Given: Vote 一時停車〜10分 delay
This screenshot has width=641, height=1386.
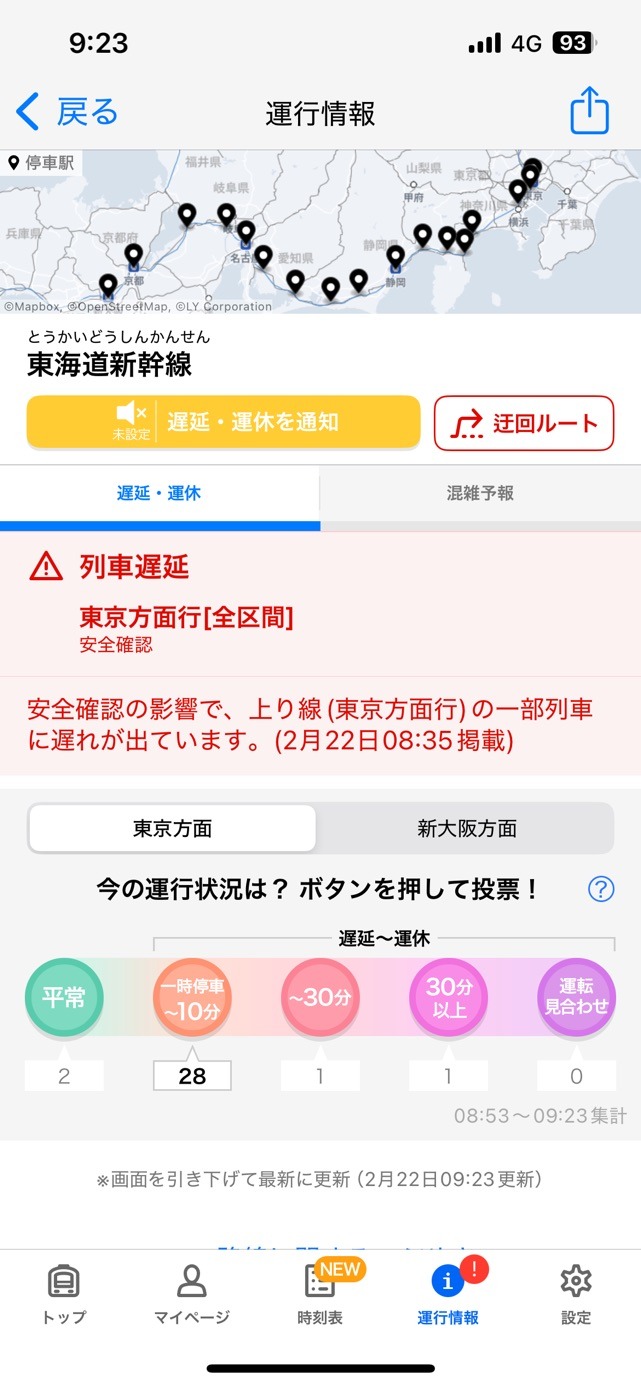Looking at the screenshot, I should click(192, 997).
